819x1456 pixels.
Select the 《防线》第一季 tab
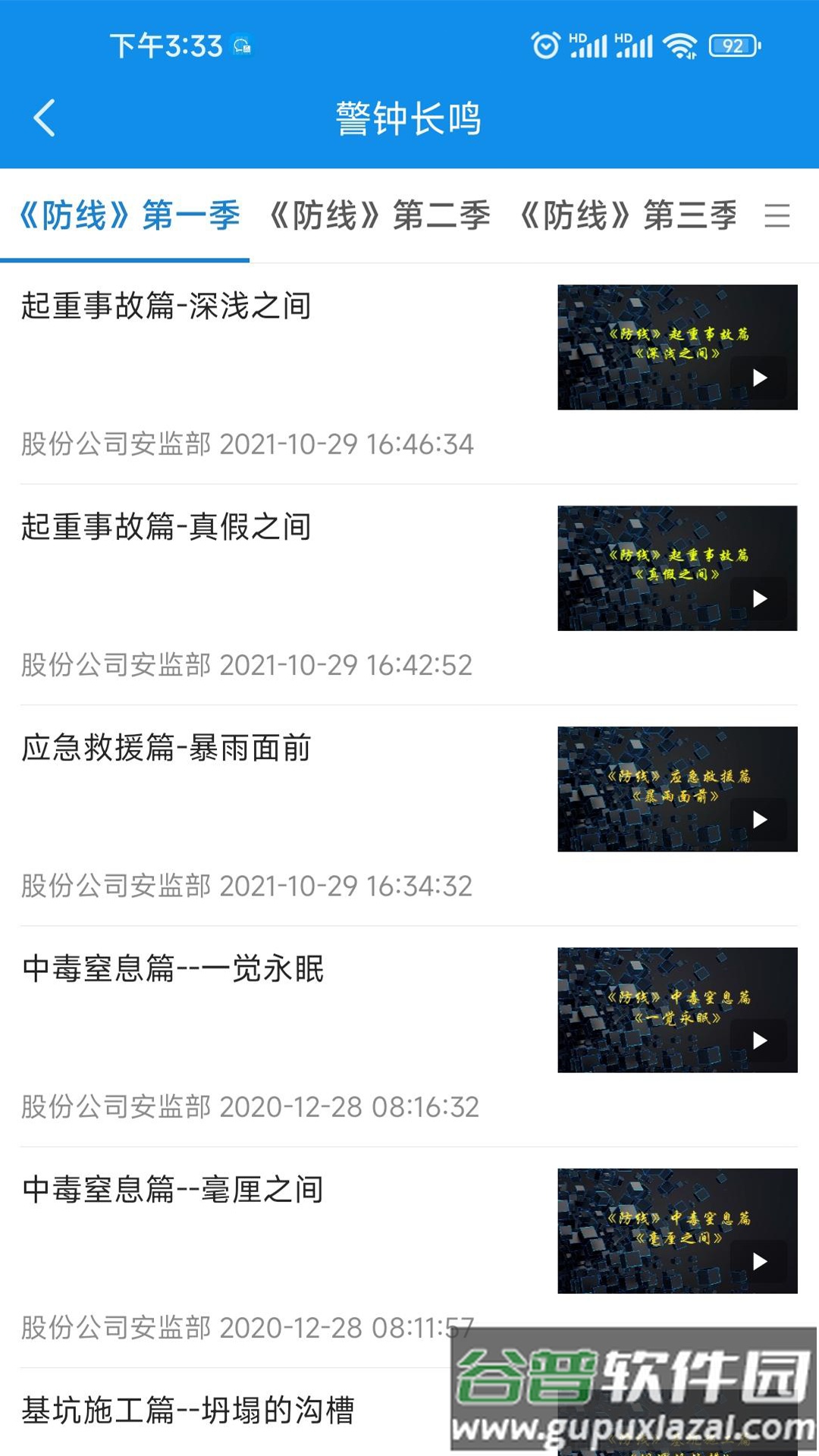(129, 215)
